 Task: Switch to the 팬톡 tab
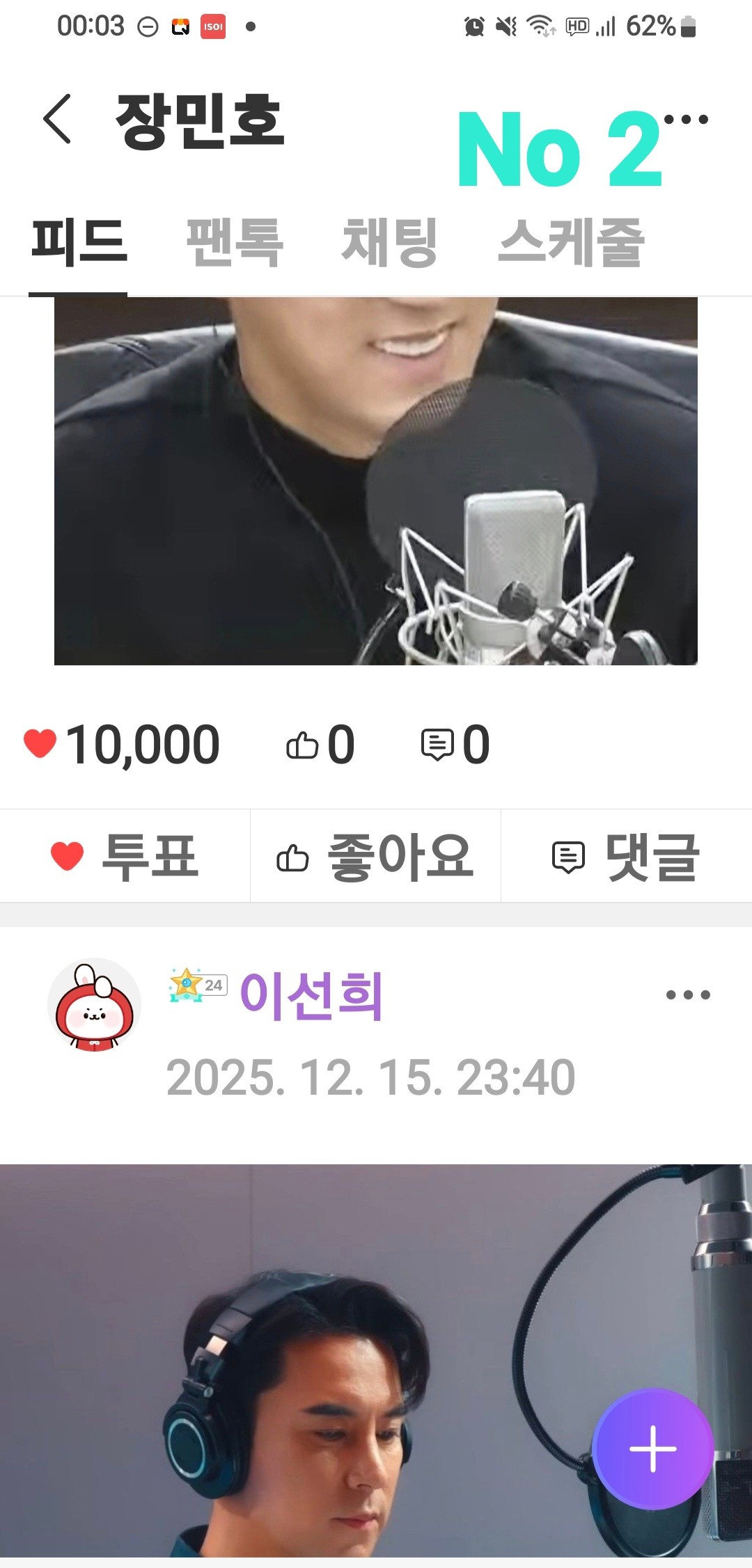235,242
